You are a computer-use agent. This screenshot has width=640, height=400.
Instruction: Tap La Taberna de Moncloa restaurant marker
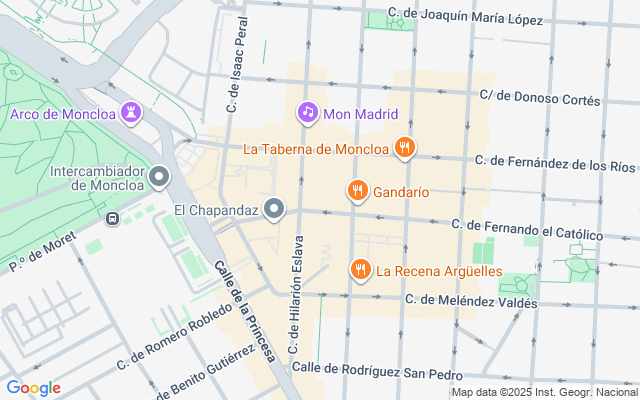404,149
